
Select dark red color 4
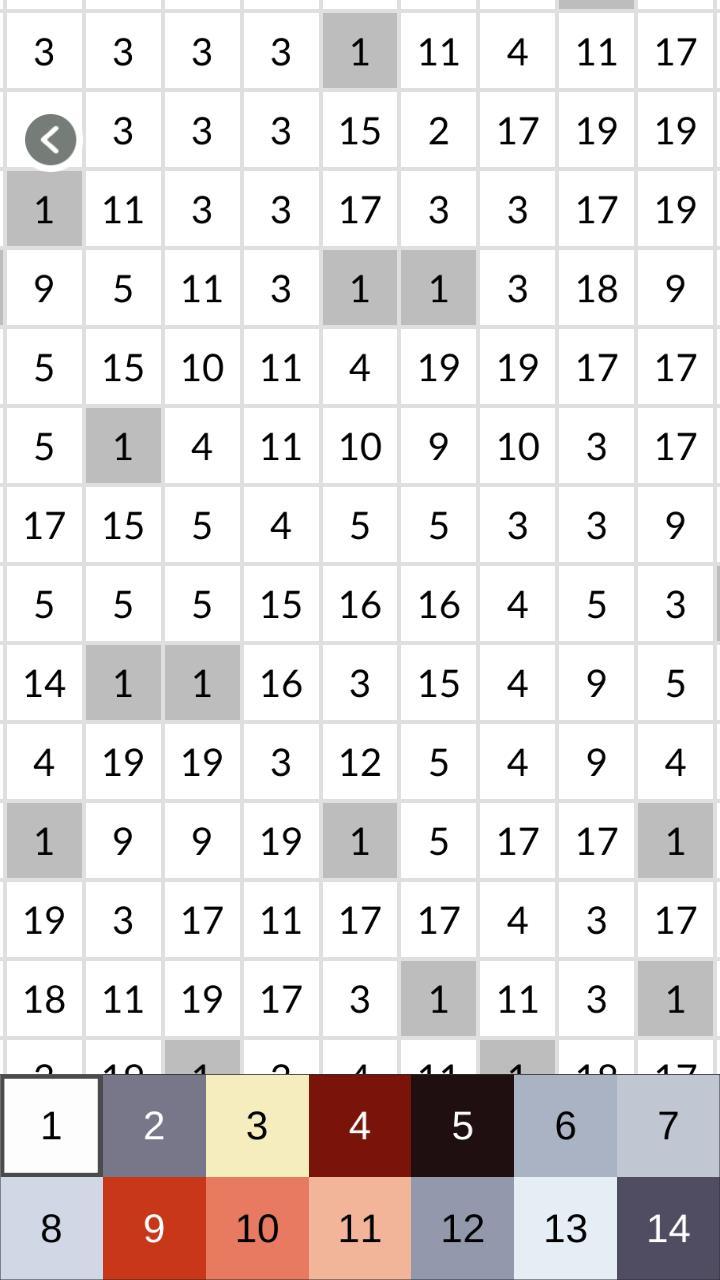click(360, 1126)
